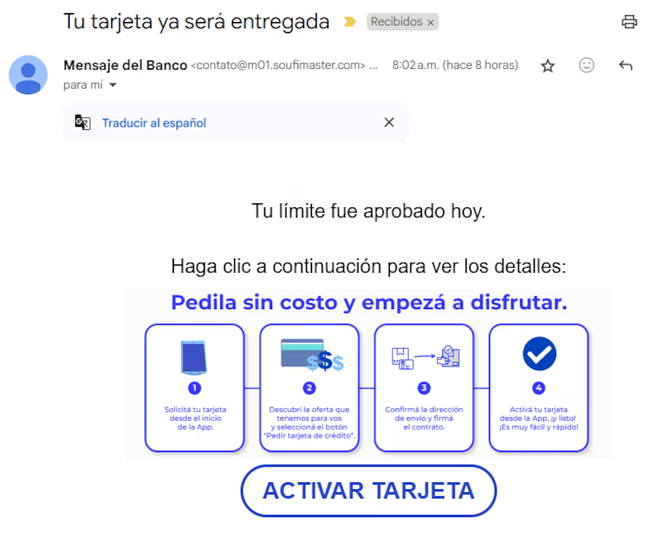This screenshot has width=650, height=550.
Task: Tap the ACTIVAR TARJETA button
Action: (368, 491)
